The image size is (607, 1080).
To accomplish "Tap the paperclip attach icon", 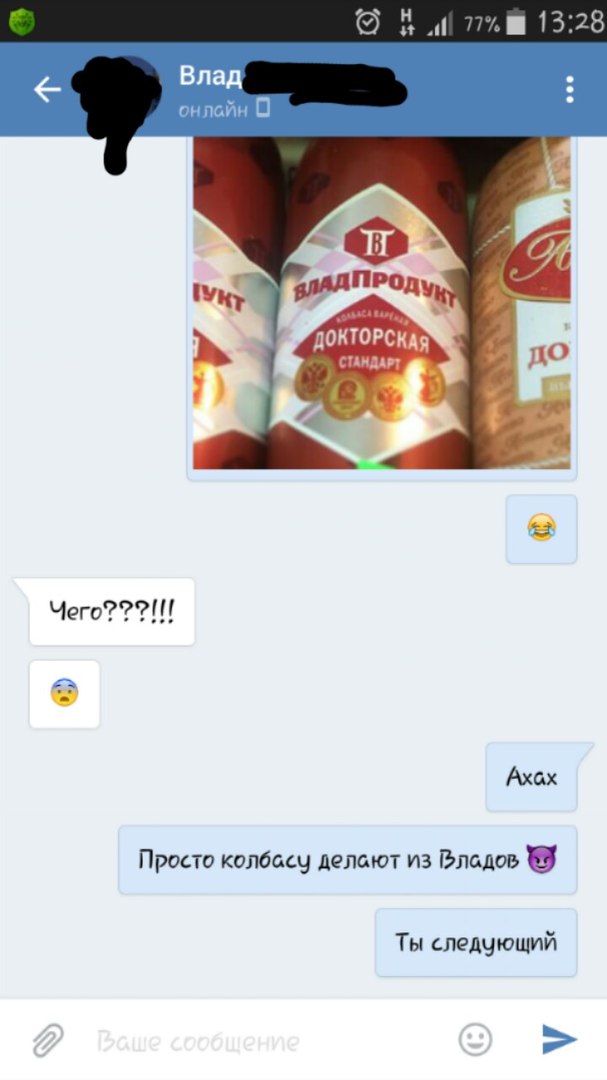I will pos(47,1040).
